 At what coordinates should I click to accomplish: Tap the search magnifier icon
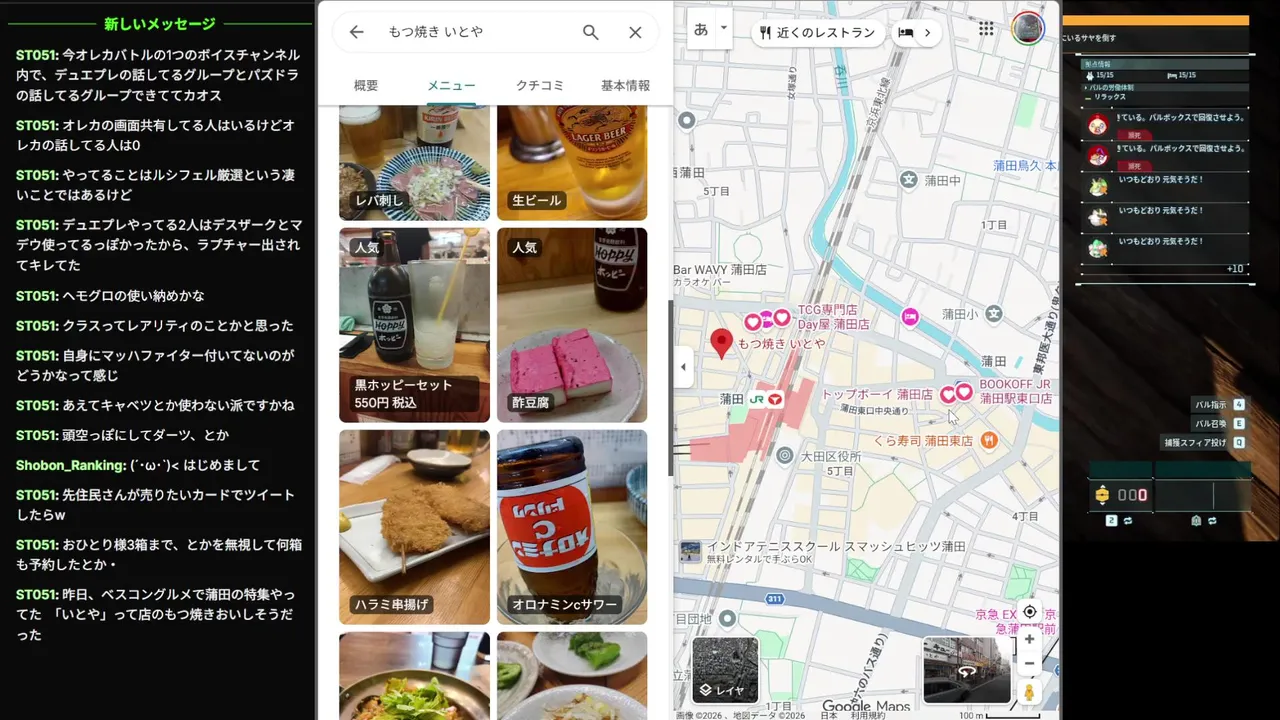[591, 32]
